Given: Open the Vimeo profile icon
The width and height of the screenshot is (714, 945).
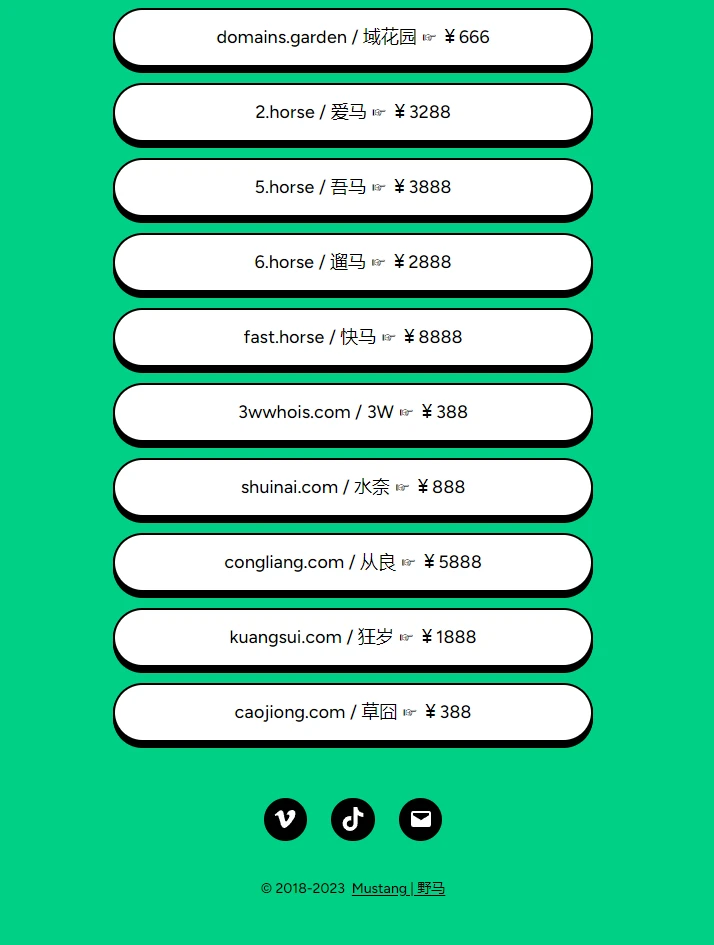Looking at the screenshot, I should [x=285, y=819].
